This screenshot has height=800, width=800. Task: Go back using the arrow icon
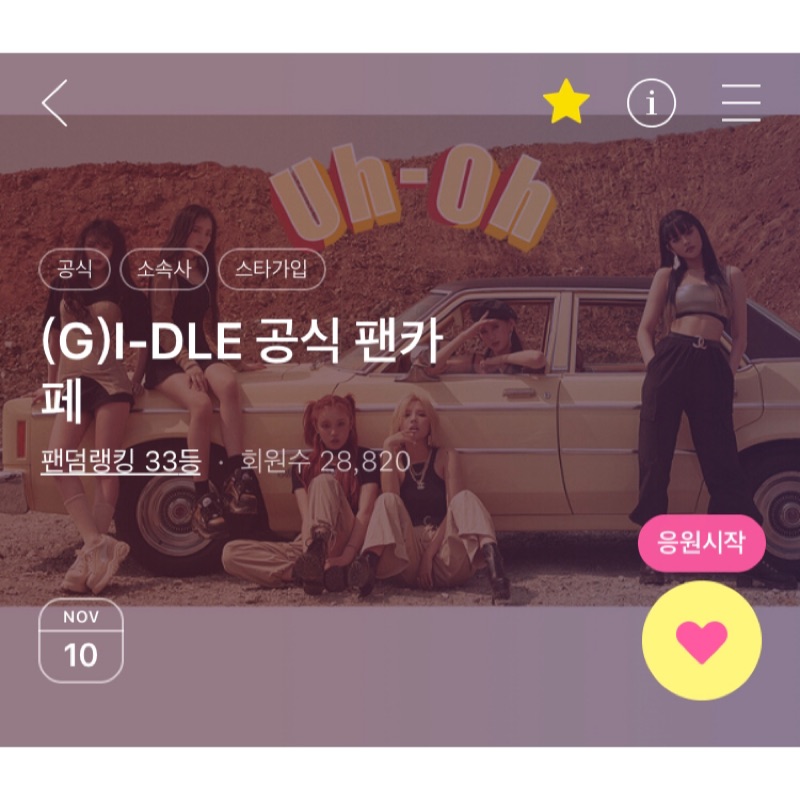55,103
